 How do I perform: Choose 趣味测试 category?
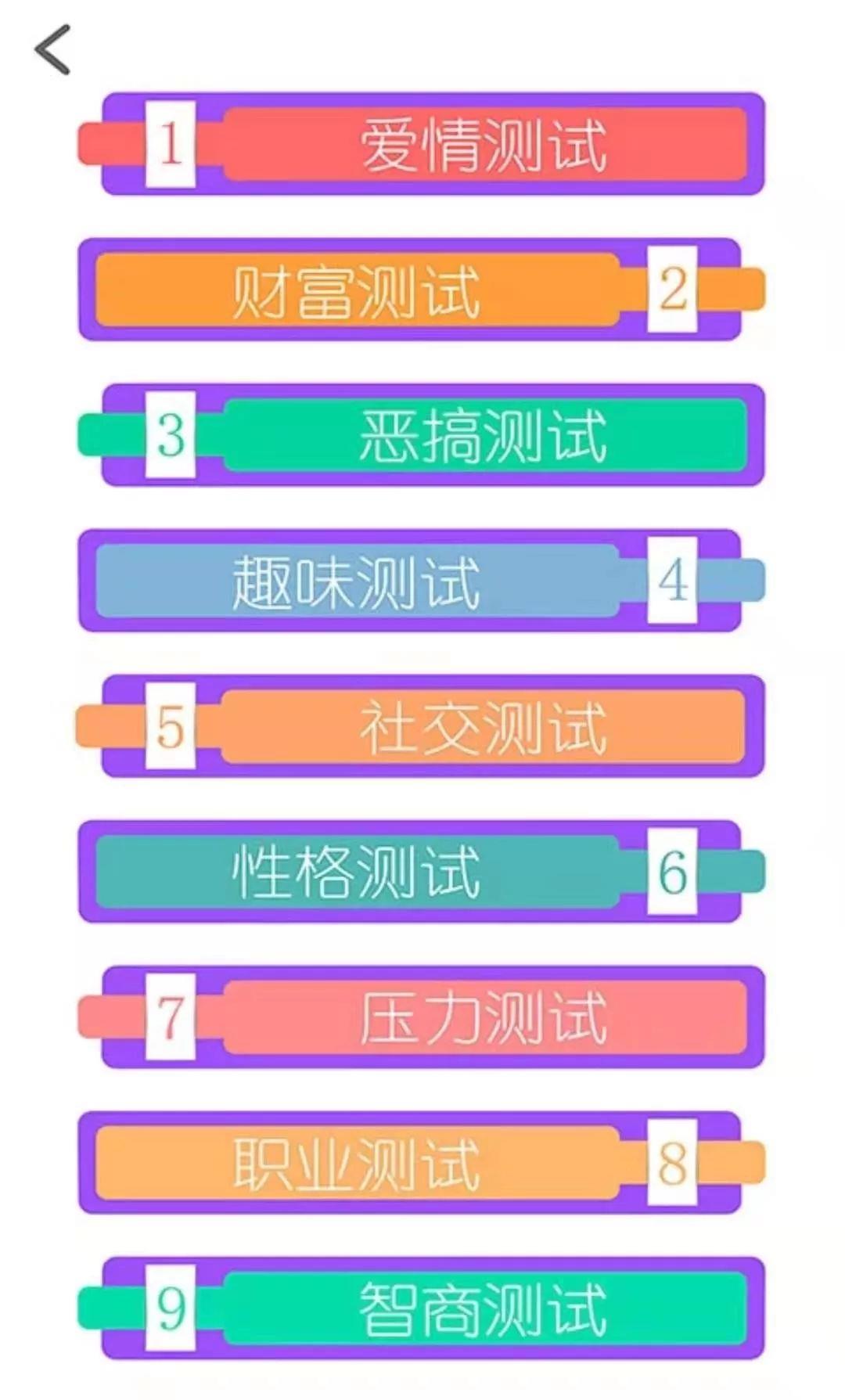[357, 581]
